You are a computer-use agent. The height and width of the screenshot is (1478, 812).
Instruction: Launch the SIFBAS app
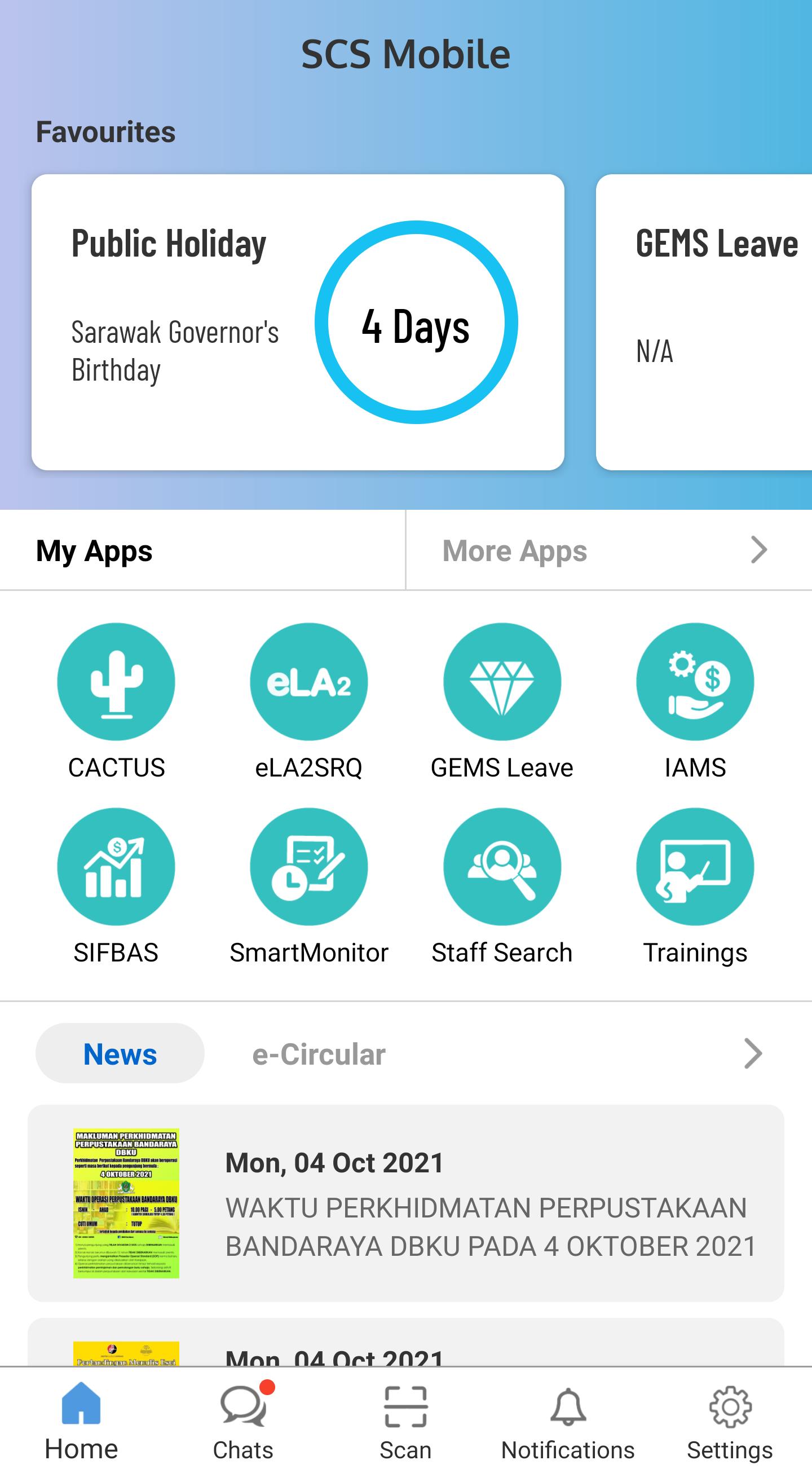pos(116,866)
